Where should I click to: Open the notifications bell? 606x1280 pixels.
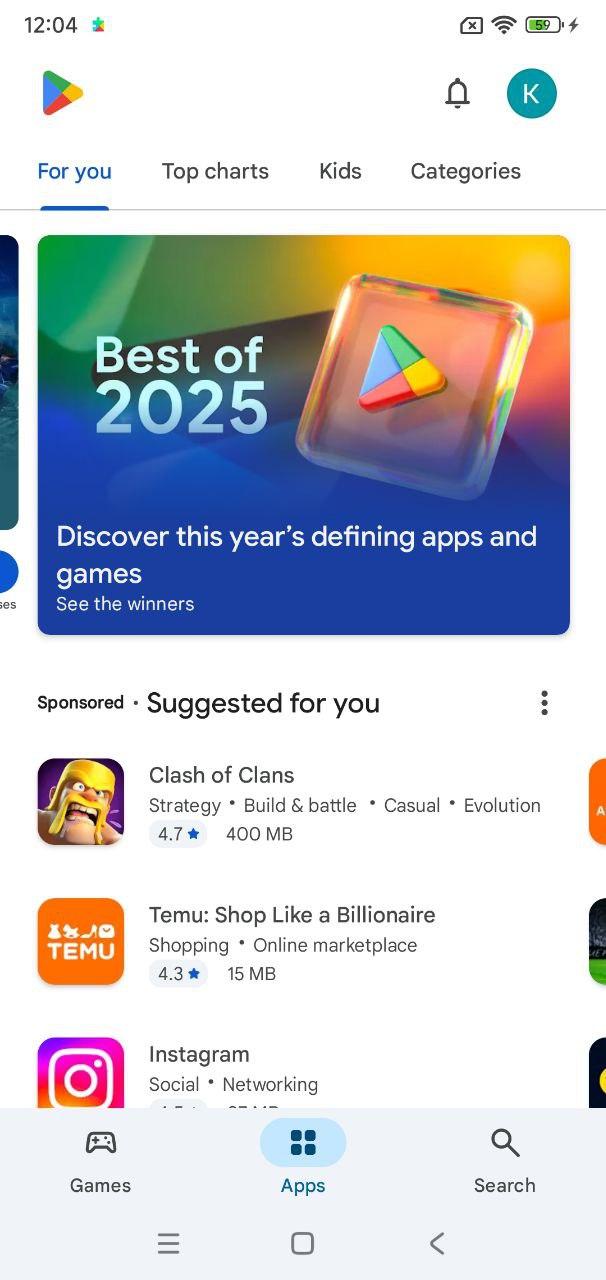pyautogui.click(x=457, y=94)
